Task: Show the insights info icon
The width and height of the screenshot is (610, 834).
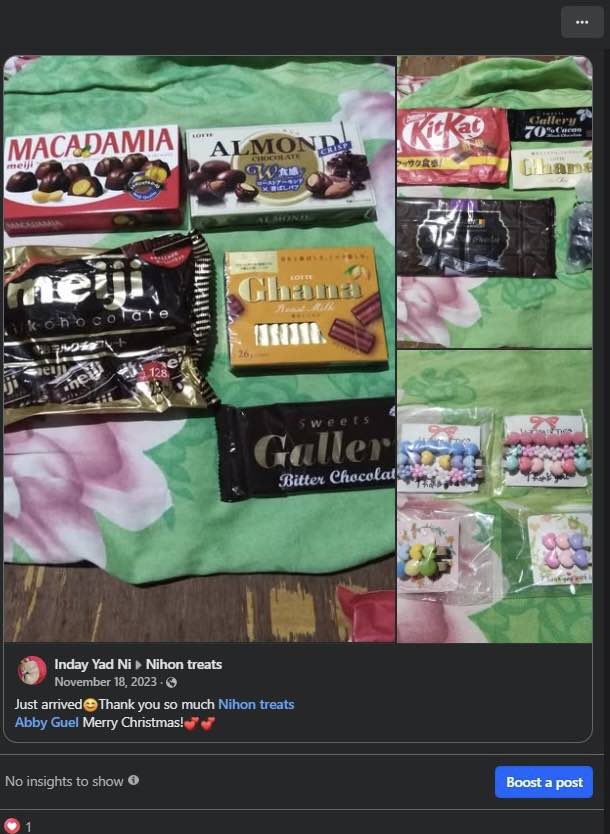Action: [x=133, y=781]
